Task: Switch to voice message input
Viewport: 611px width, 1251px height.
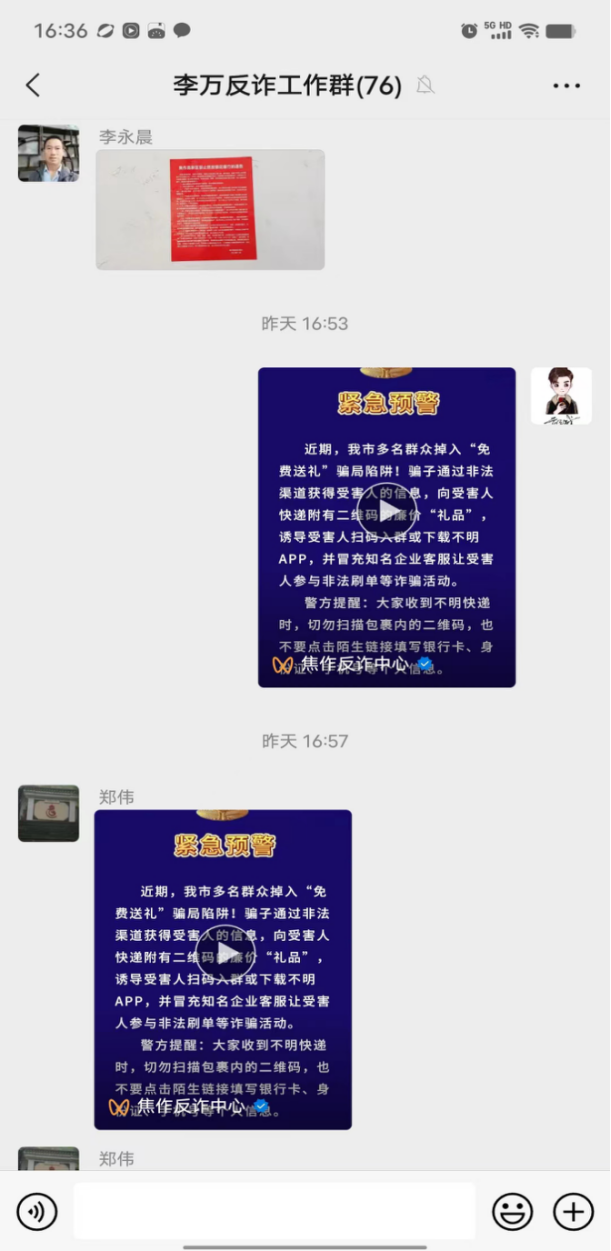Action: 37,1212
